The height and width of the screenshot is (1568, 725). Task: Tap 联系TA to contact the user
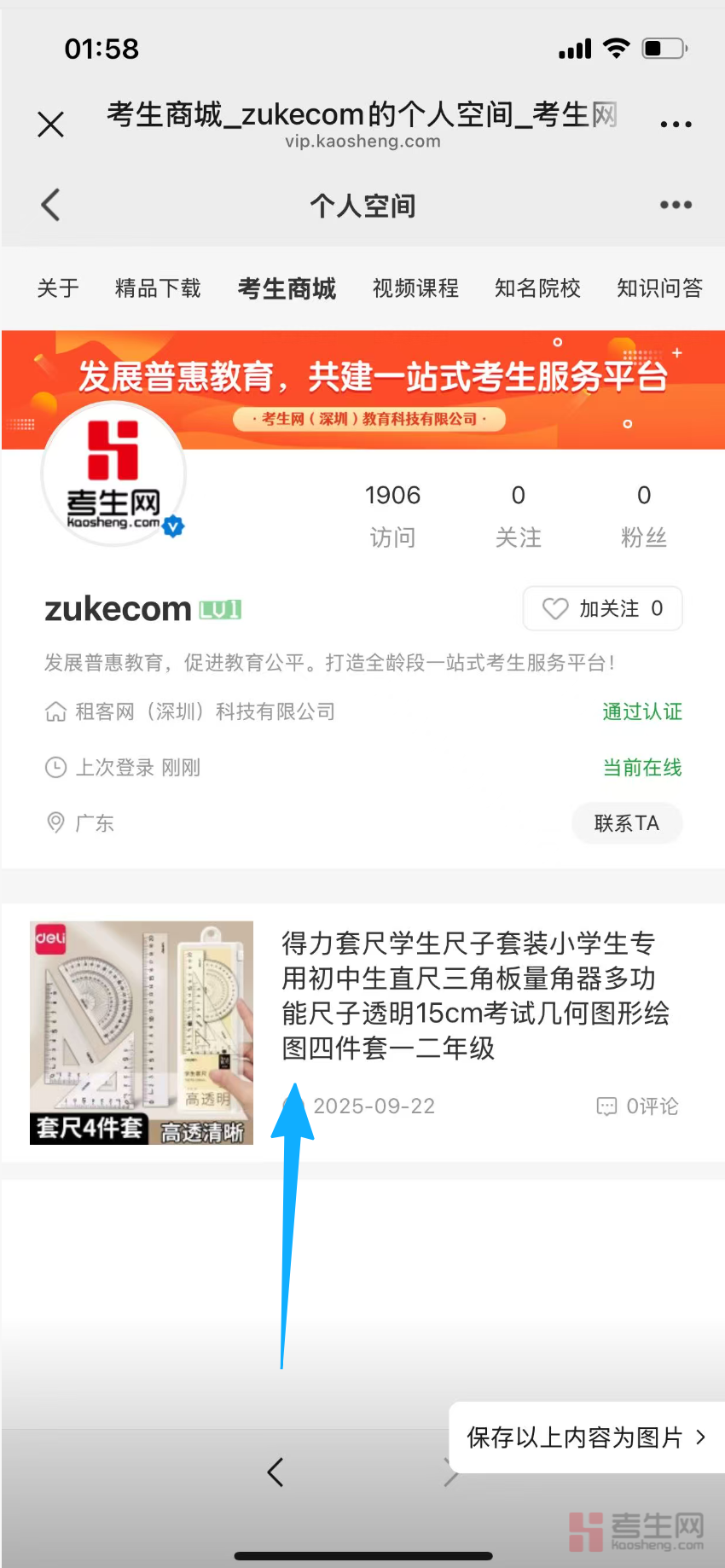coord(627,823)
